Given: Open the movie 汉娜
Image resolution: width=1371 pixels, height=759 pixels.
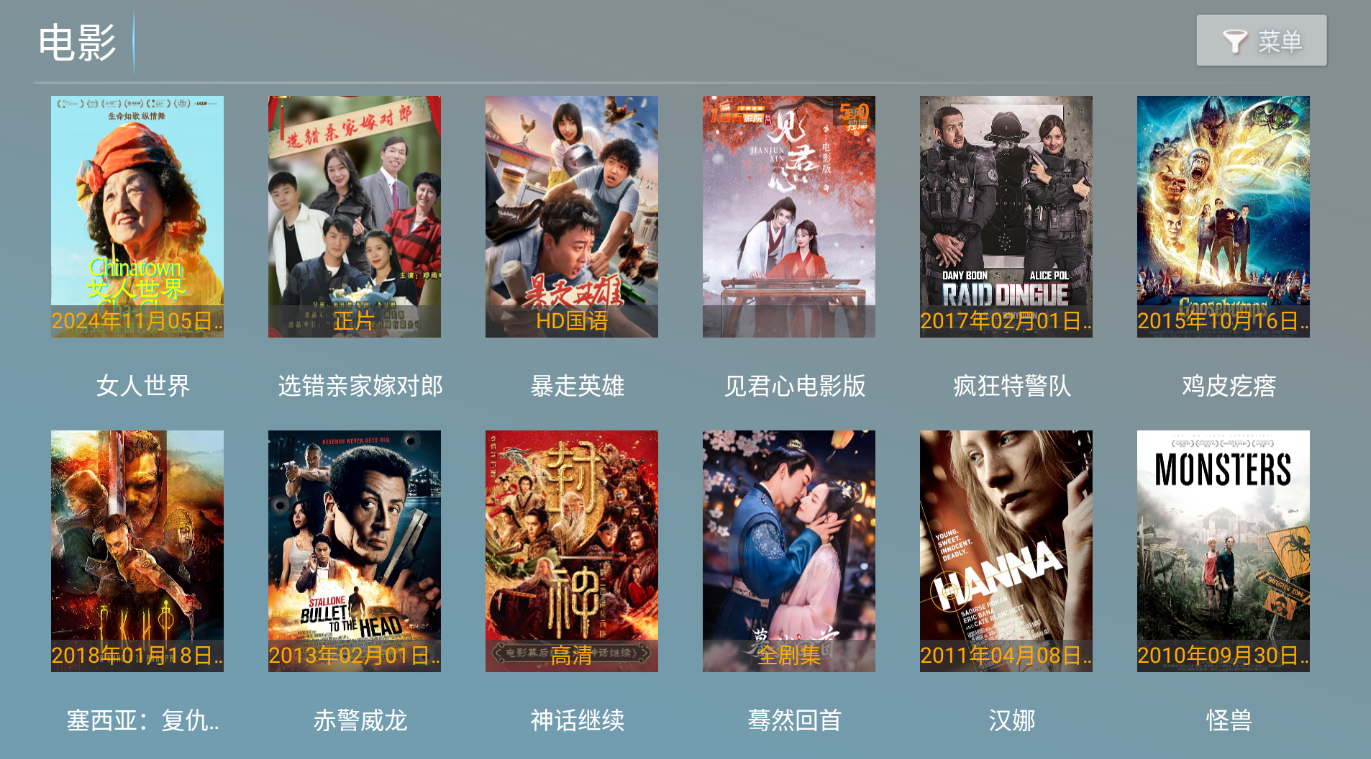Looking at the screenshot, I should 1006,551.
